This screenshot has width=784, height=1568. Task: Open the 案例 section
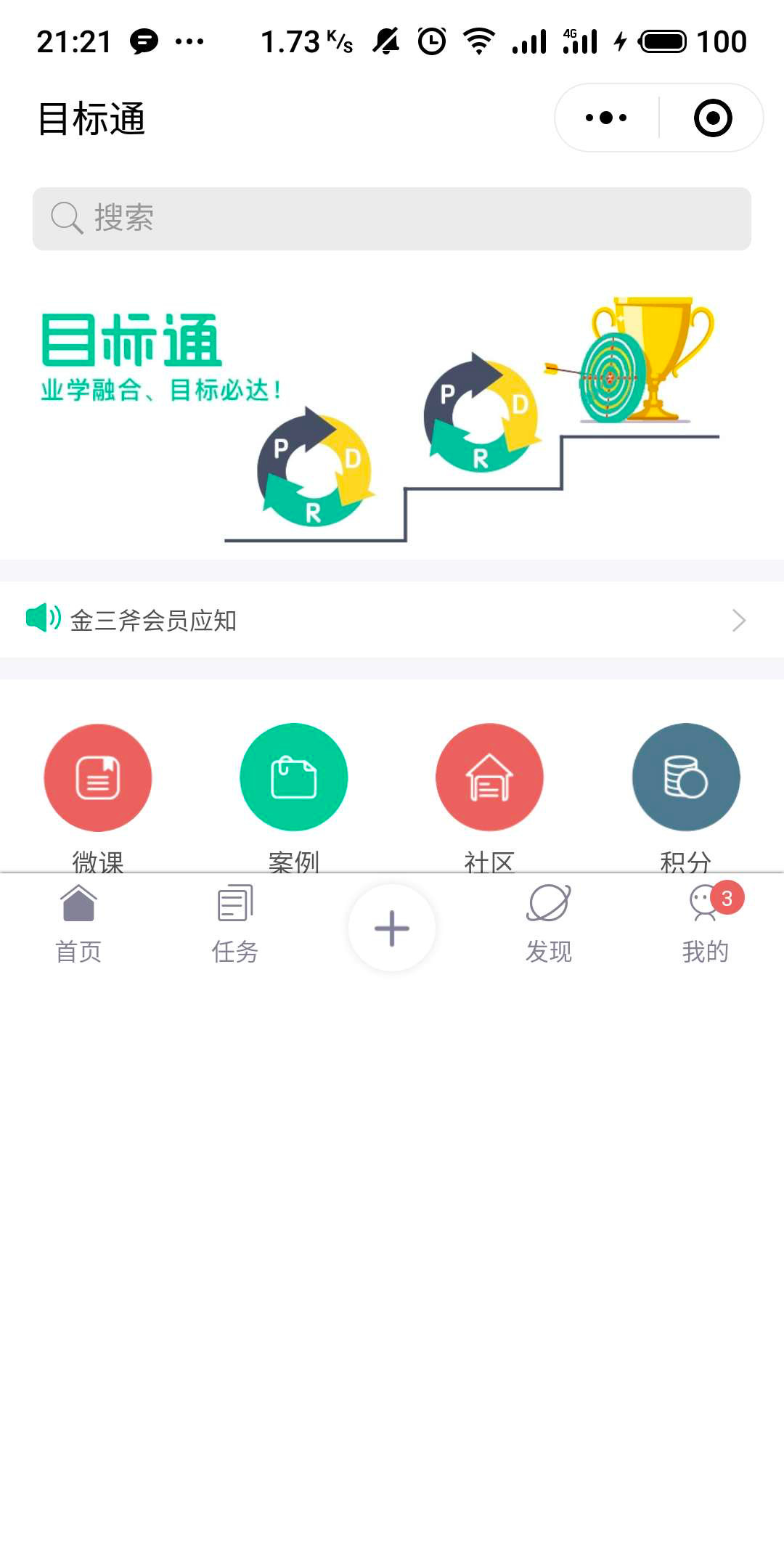(294, 778)
